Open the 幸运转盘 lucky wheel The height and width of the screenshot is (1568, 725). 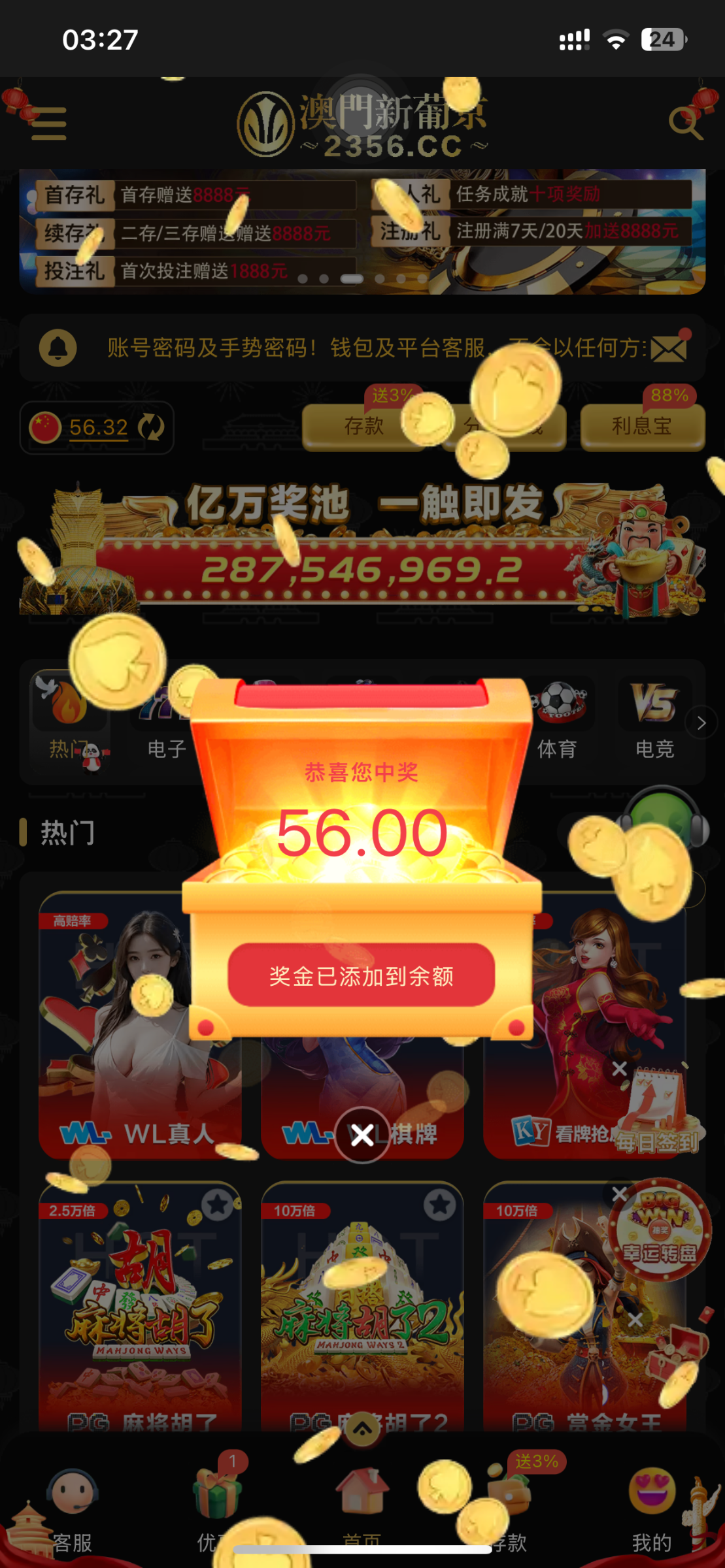click(x=659, y=1228)
